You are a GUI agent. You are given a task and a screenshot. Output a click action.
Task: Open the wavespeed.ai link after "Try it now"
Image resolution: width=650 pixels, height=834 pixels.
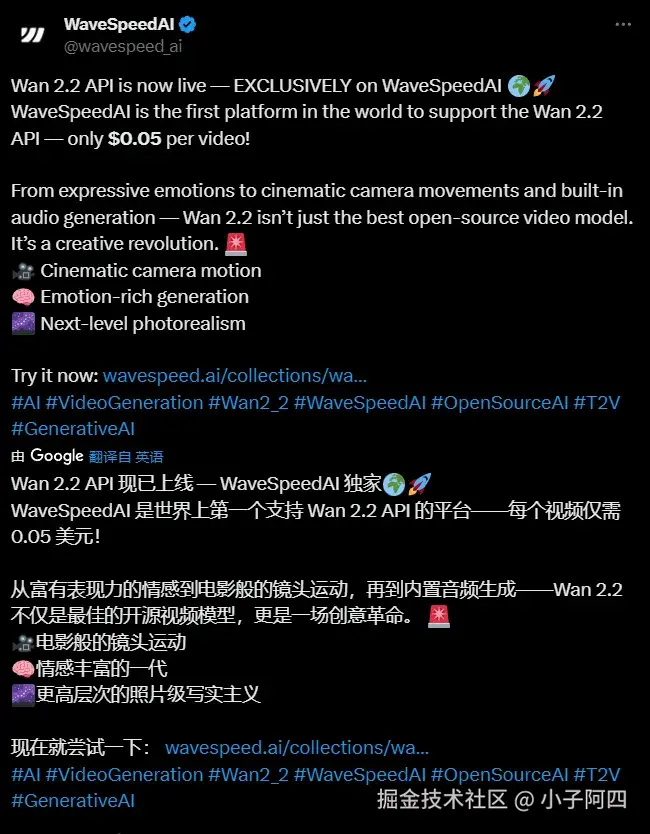tap(234, 376)
